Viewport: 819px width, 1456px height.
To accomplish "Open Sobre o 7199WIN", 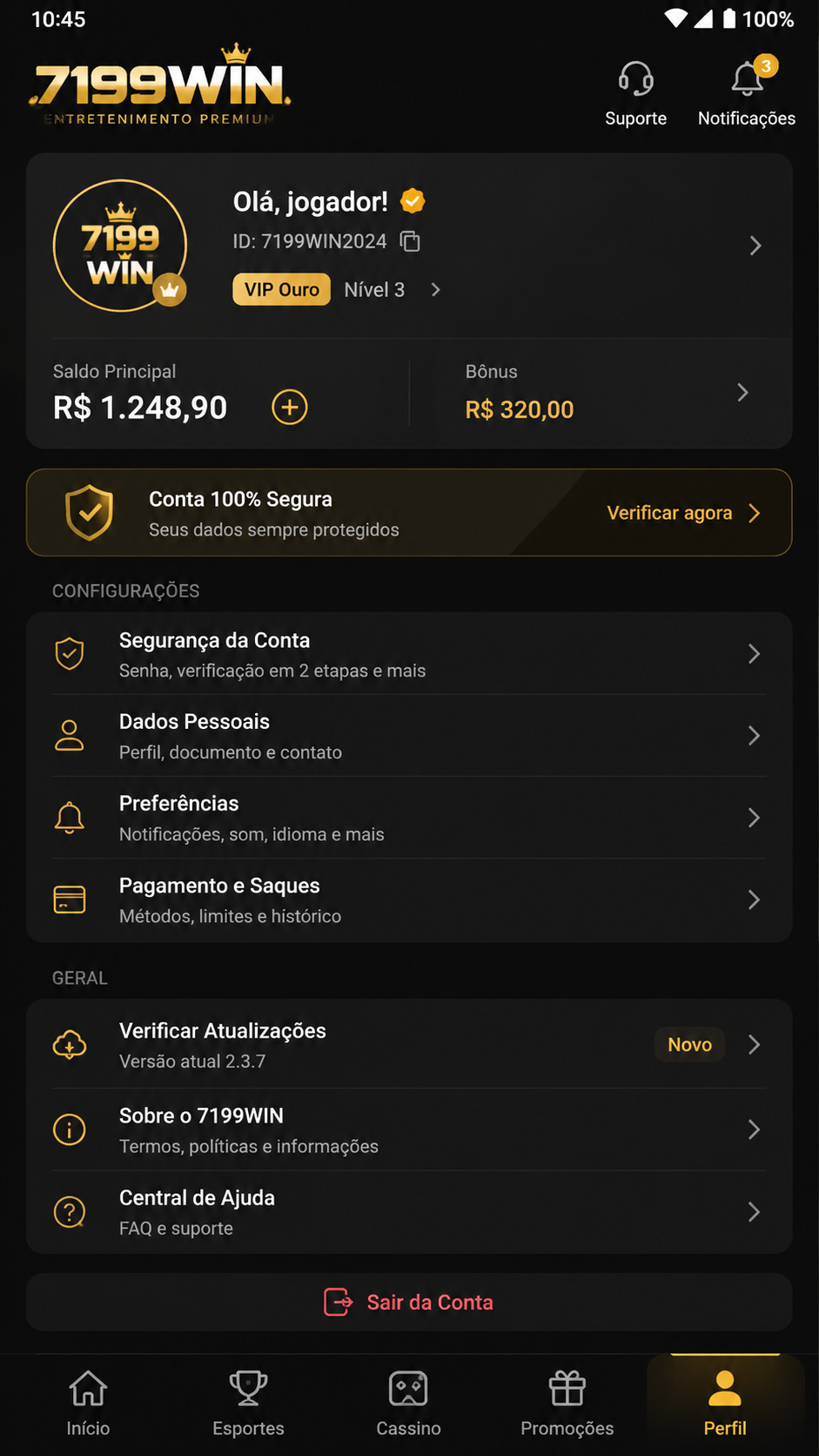I will [409, 1129].
